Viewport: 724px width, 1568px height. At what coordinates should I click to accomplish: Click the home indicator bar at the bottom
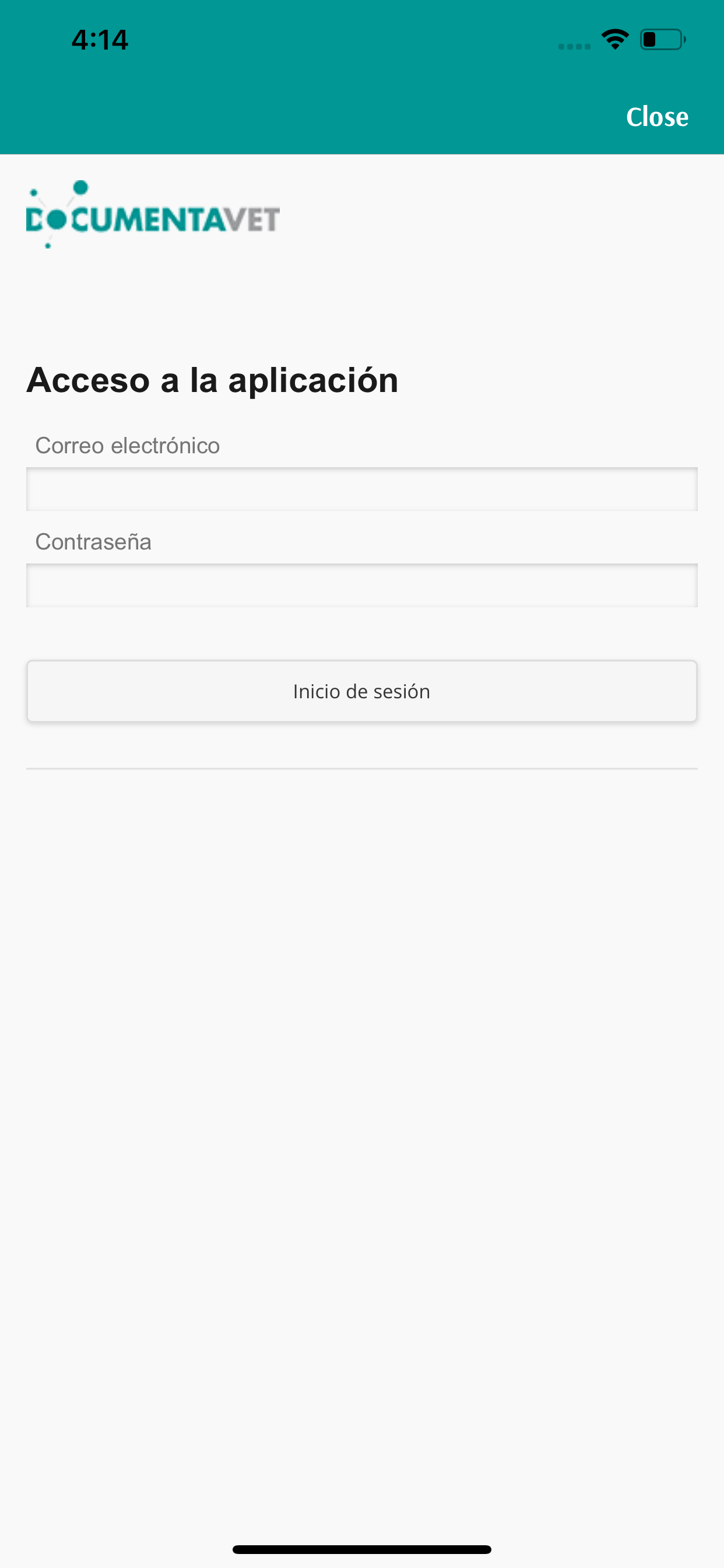point(362,1549)
